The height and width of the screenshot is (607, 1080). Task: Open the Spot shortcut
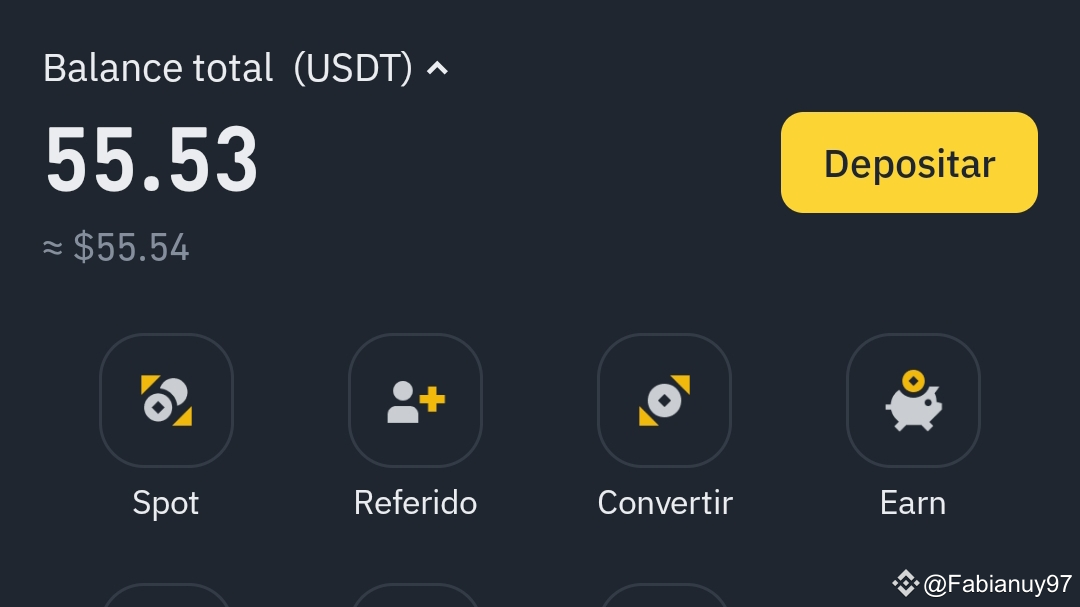[x=166, y=400]
